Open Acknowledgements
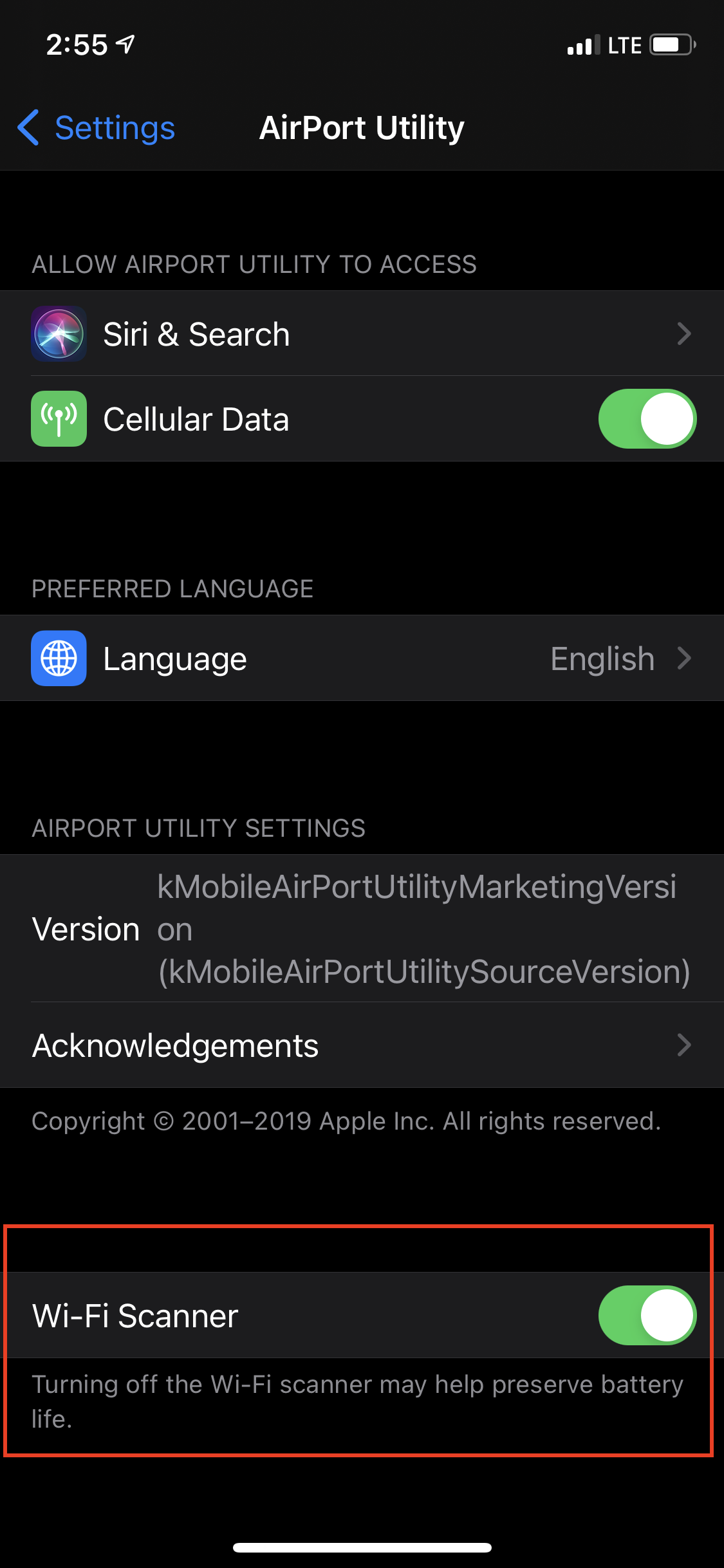 (362, 1045)
